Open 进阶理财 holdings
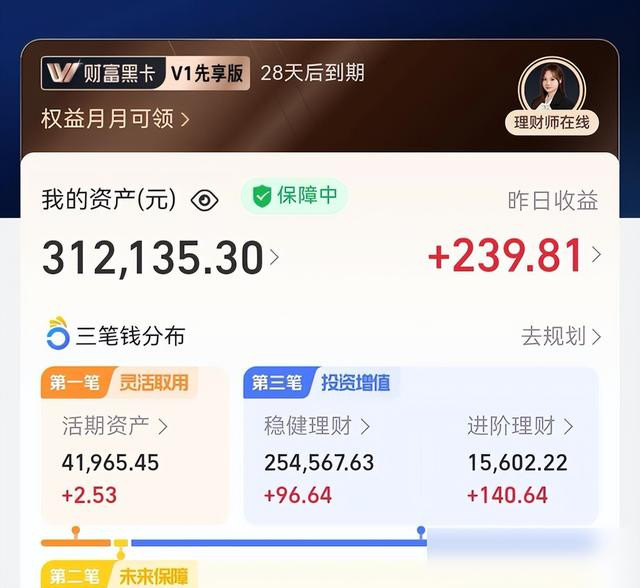The image size is (640, 588). coord(520,426)
